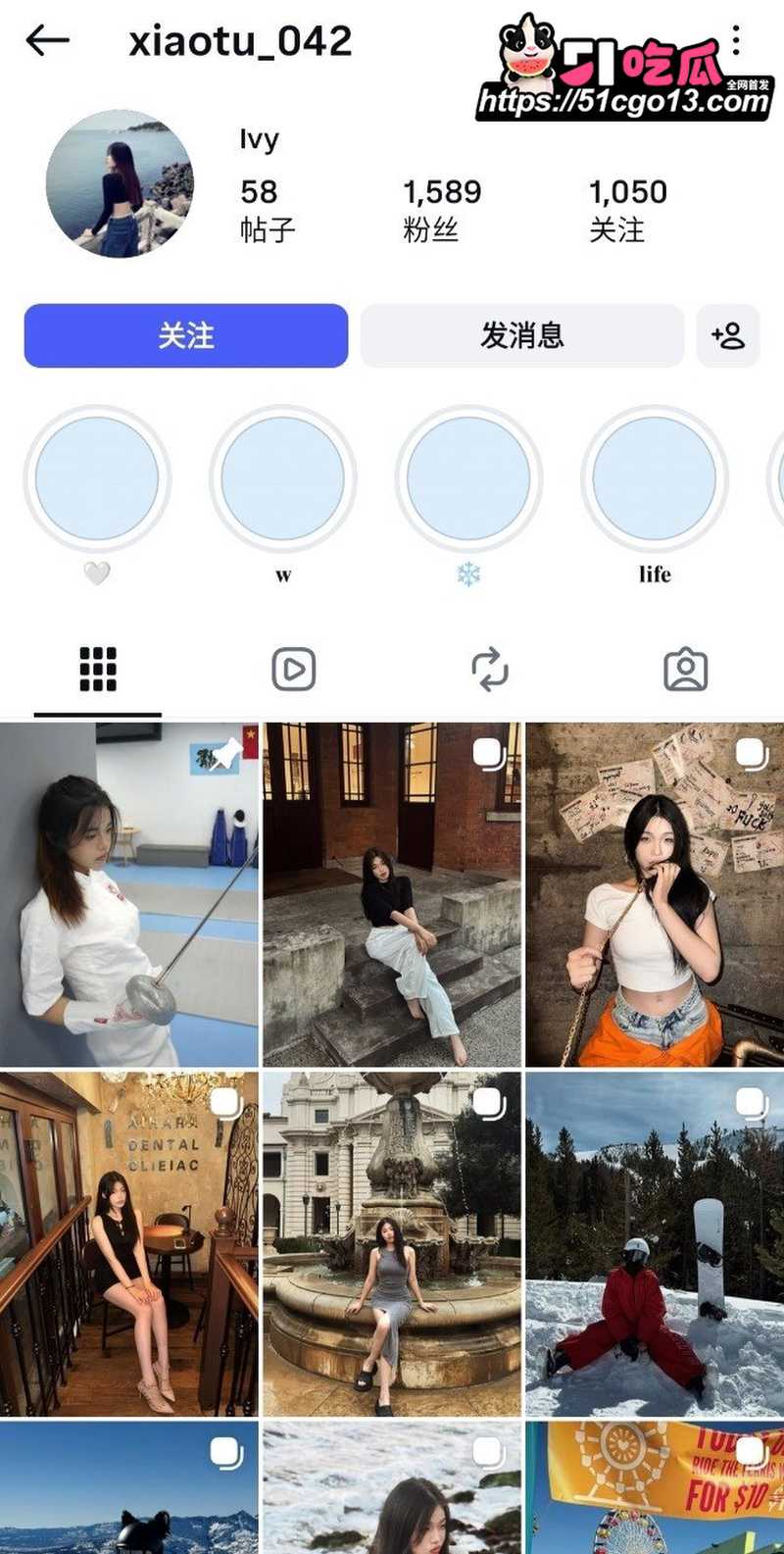Open the heart story highlight
Screen dimensions: 784x1554
tap(96, 478)
